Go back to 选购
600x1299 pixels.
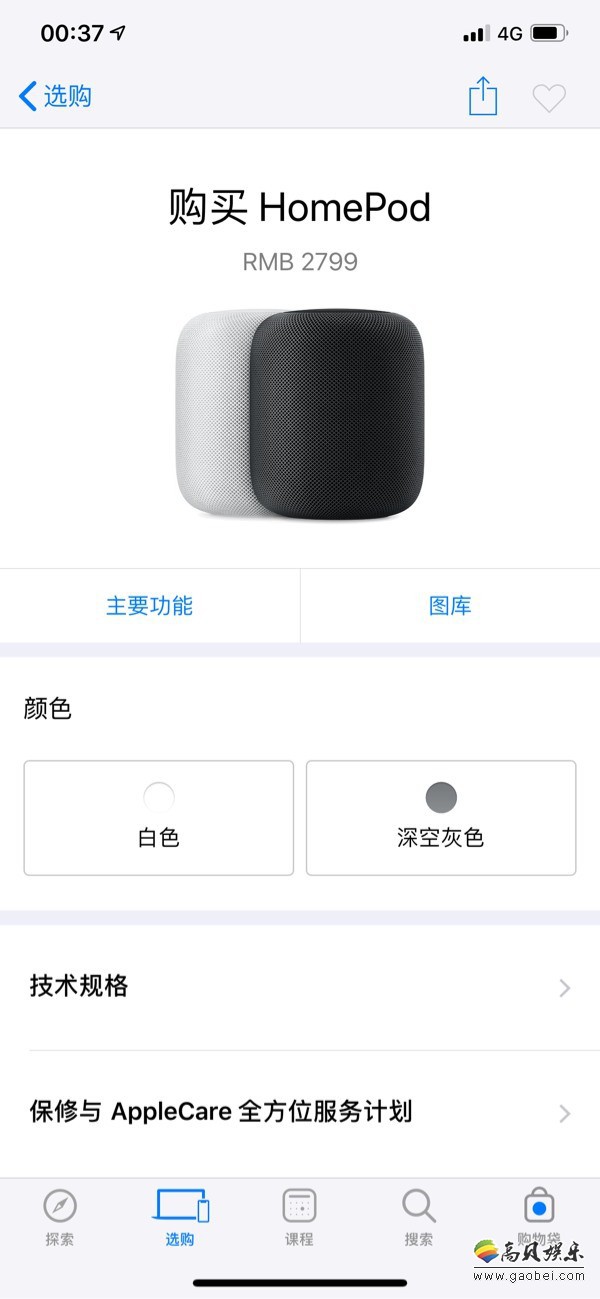pyautogui.click(x=56, y=96)
